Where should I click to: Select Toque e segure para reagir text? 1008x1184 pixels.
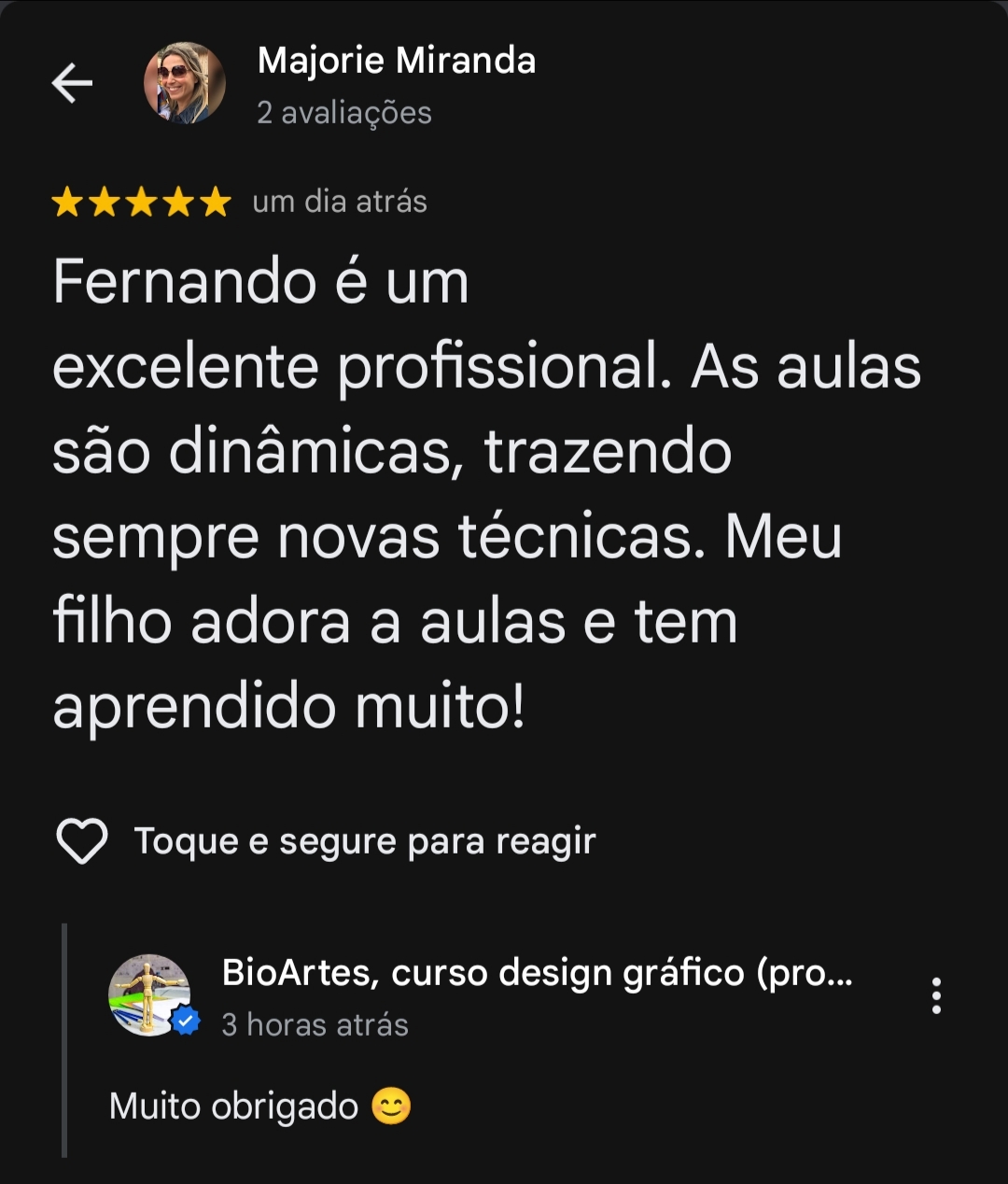click(365, 839)
